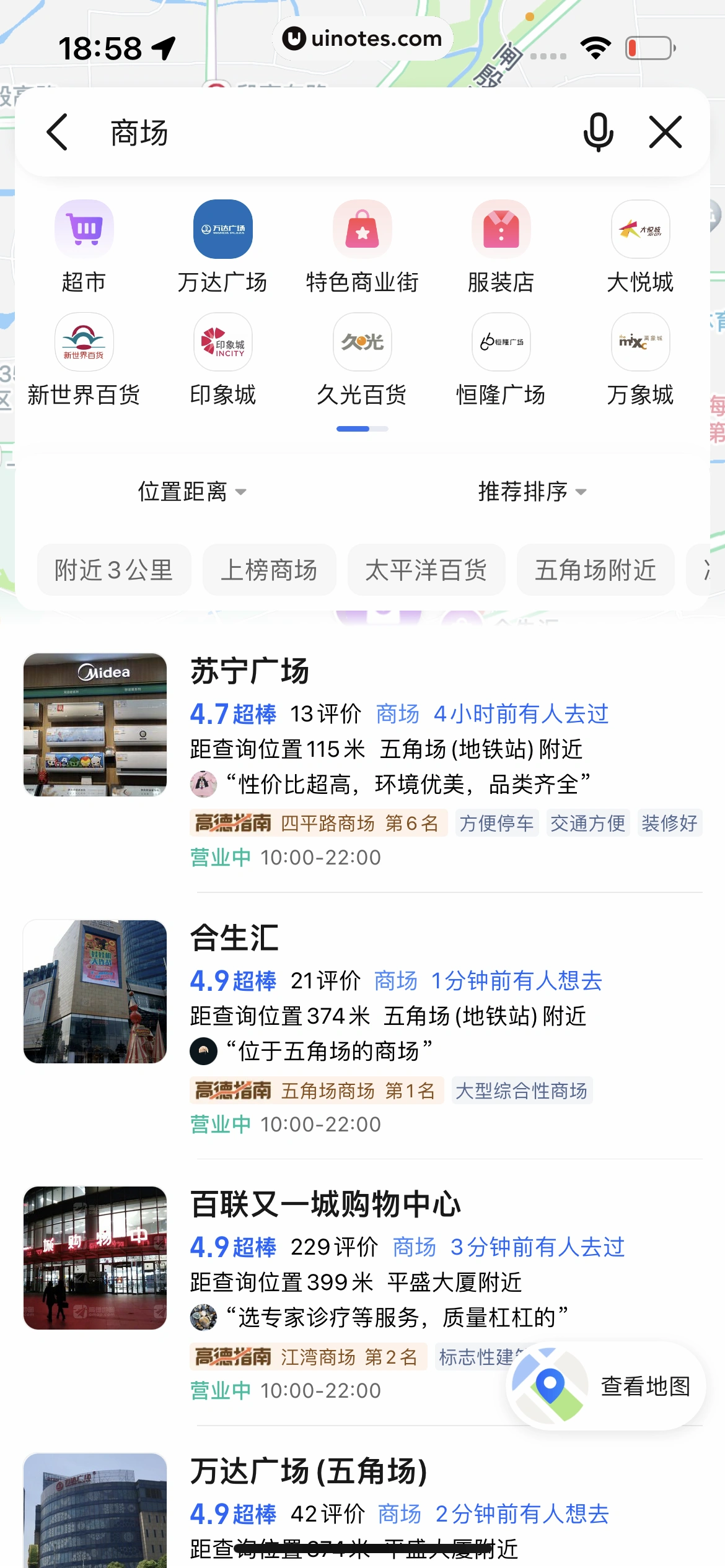Select the 服装店 category icon
The image size is (725, 1568).
point(501,229)
